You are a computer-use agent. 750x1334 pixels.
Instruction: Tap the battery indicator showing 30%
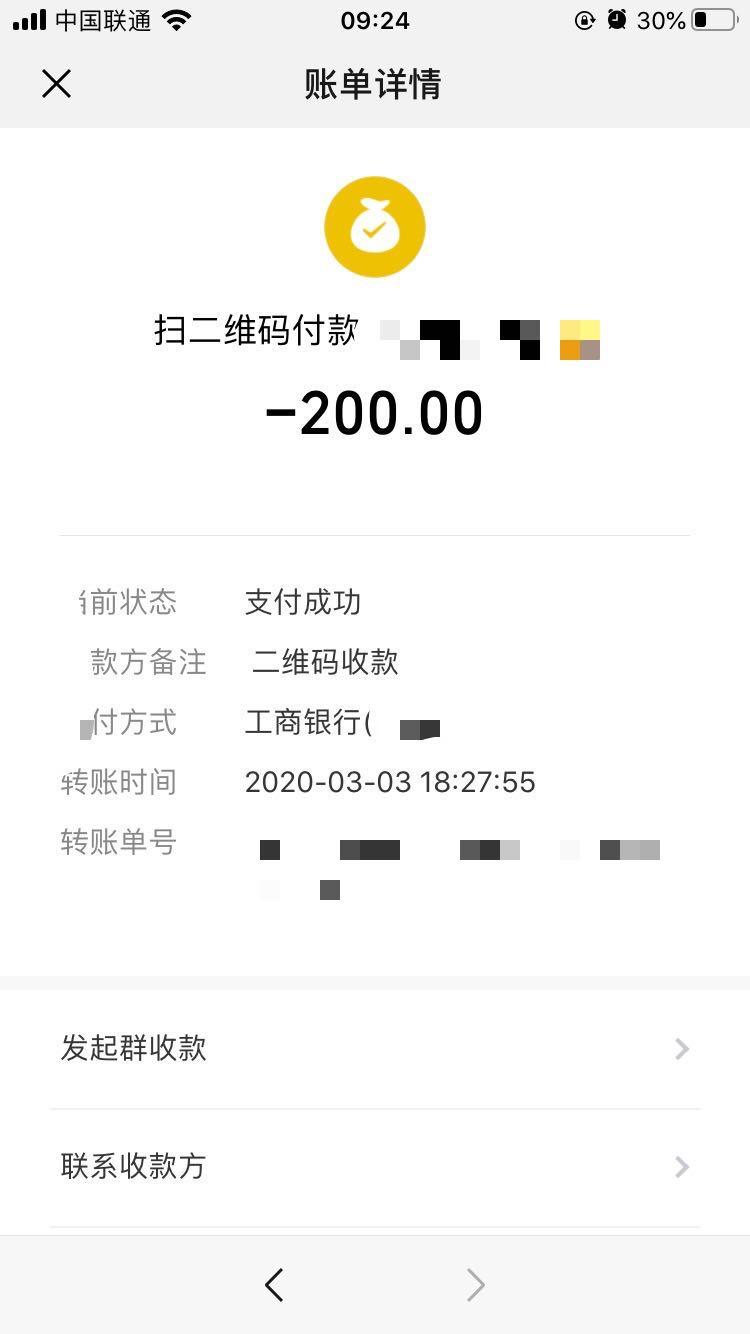tap(700, 19)
